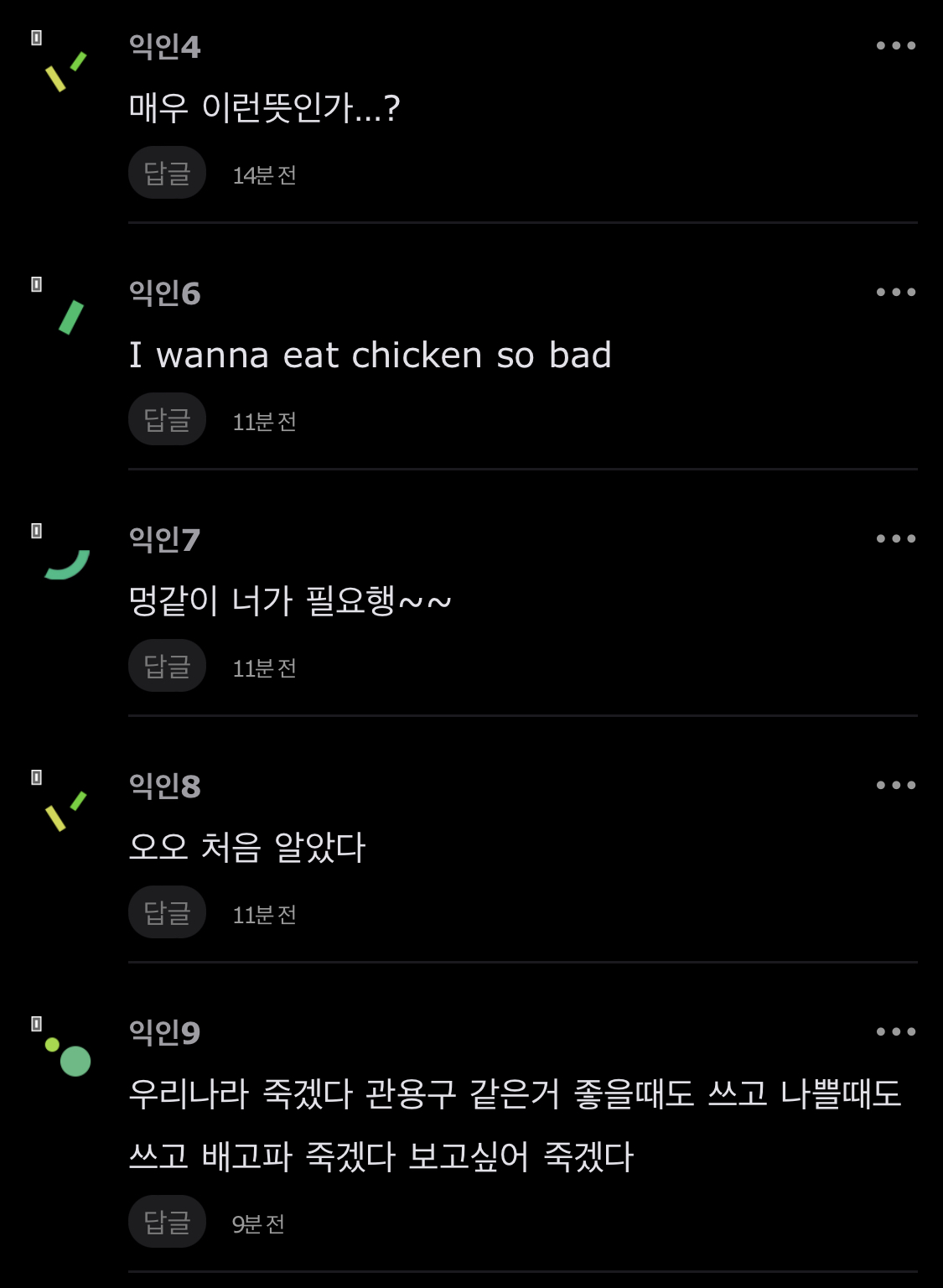Tap 답글 below 익인7's comment
Viewport: 943px width, 1288px height.
[166, 665]
